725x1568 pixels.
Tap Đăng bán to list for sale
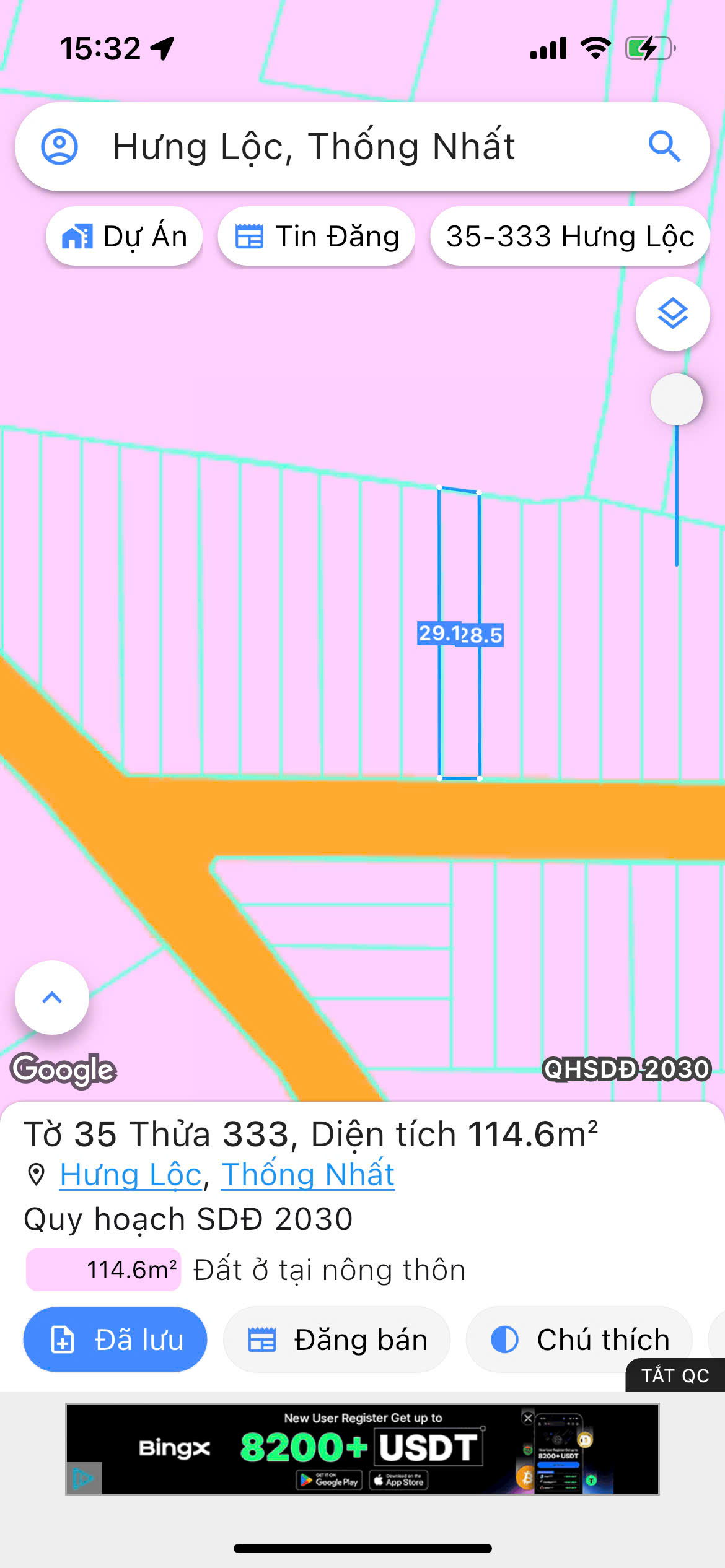337,1340
